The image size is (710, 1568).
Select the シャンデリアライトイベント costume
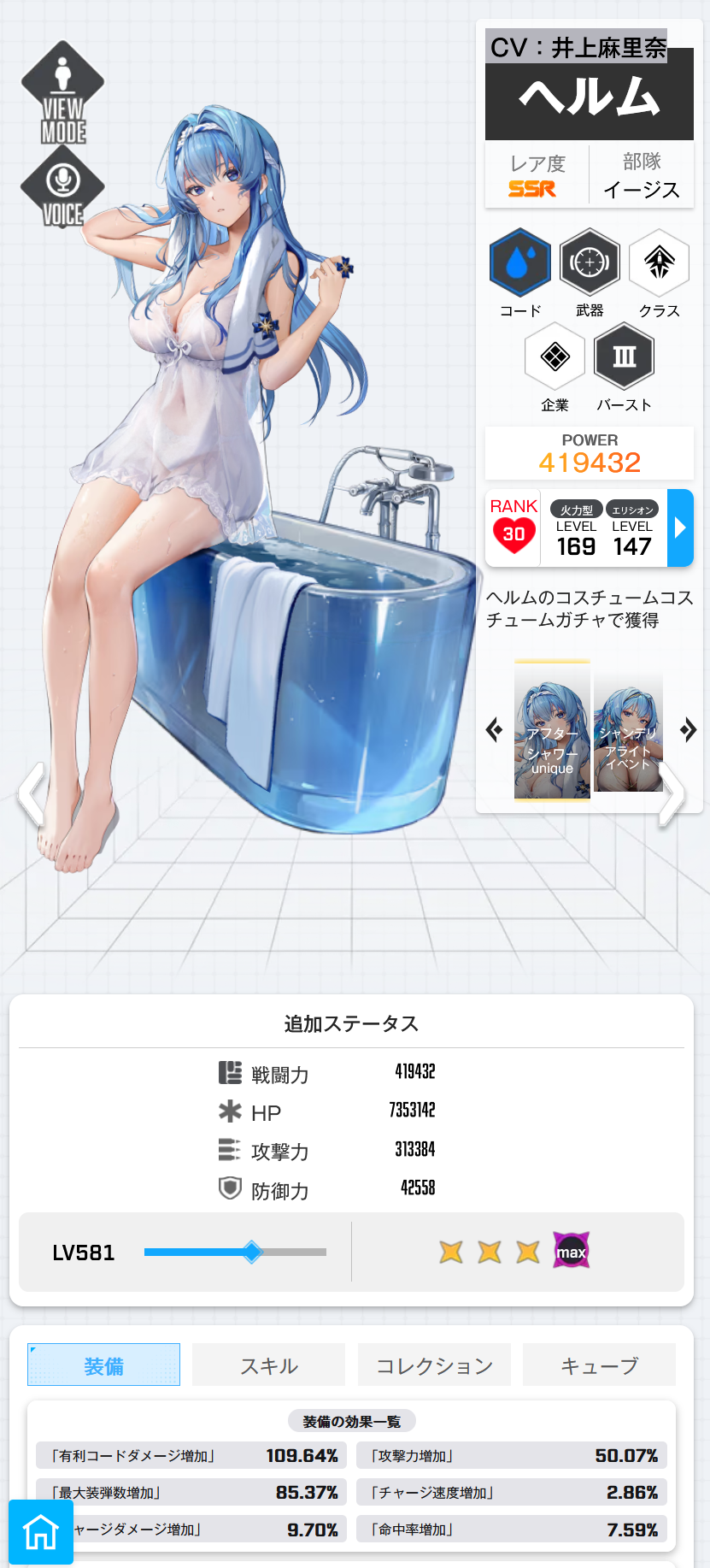coord(628,731)
